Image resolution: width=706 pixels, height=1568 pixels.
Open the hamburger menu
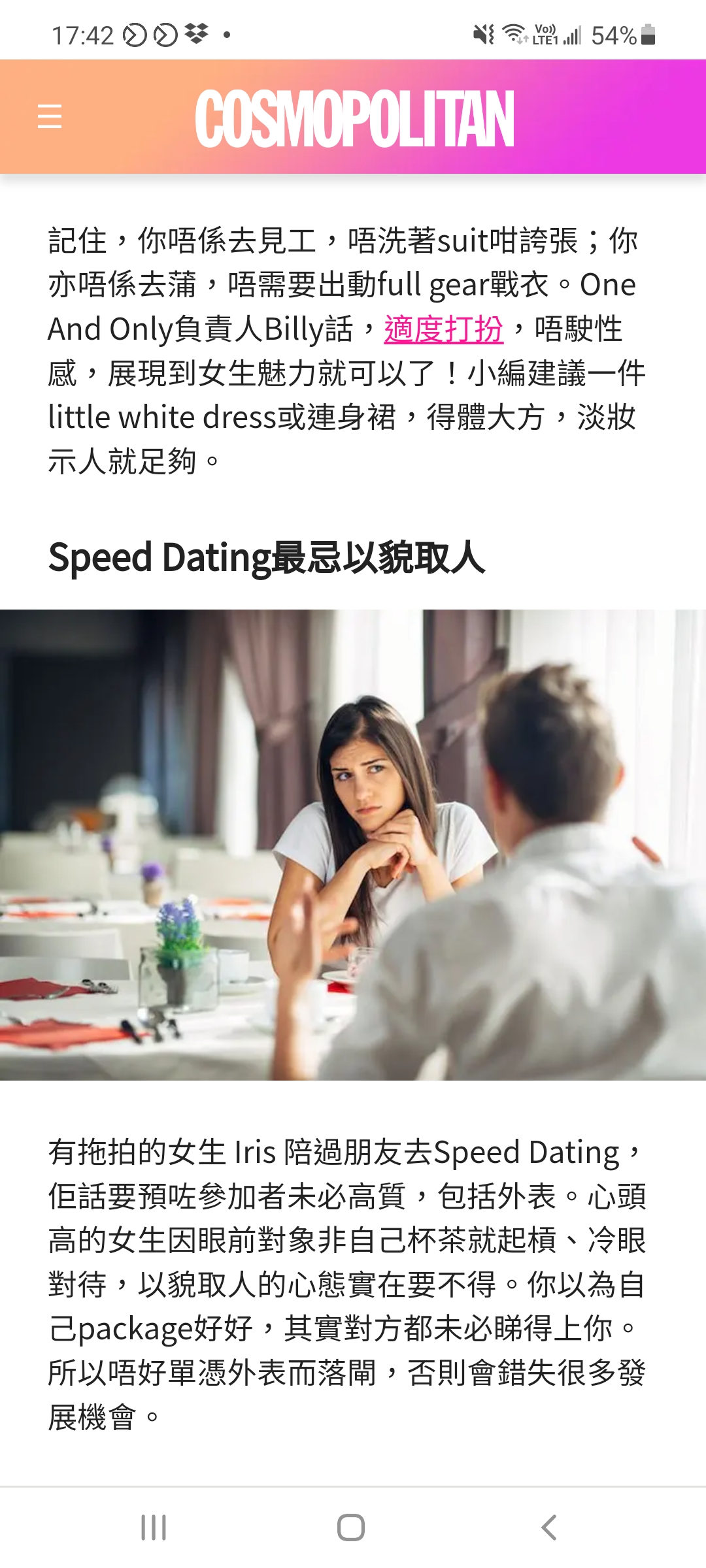pos(50,117)
